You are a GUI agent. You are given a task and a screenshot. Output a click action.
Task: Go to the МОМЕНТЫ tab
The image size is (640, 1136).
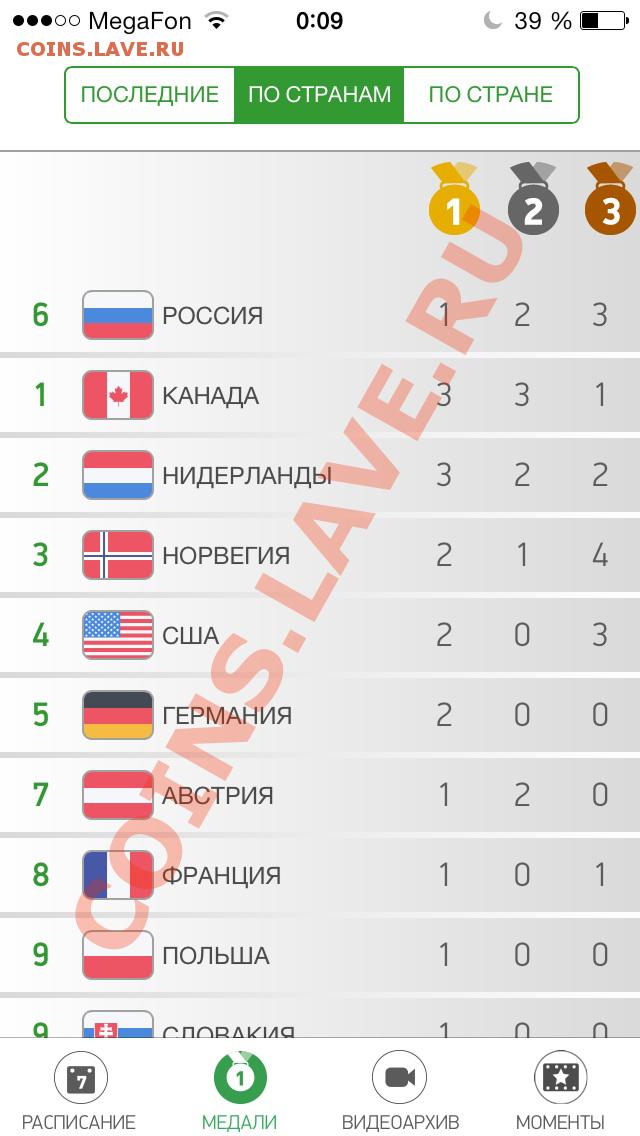pos(560,1089)
